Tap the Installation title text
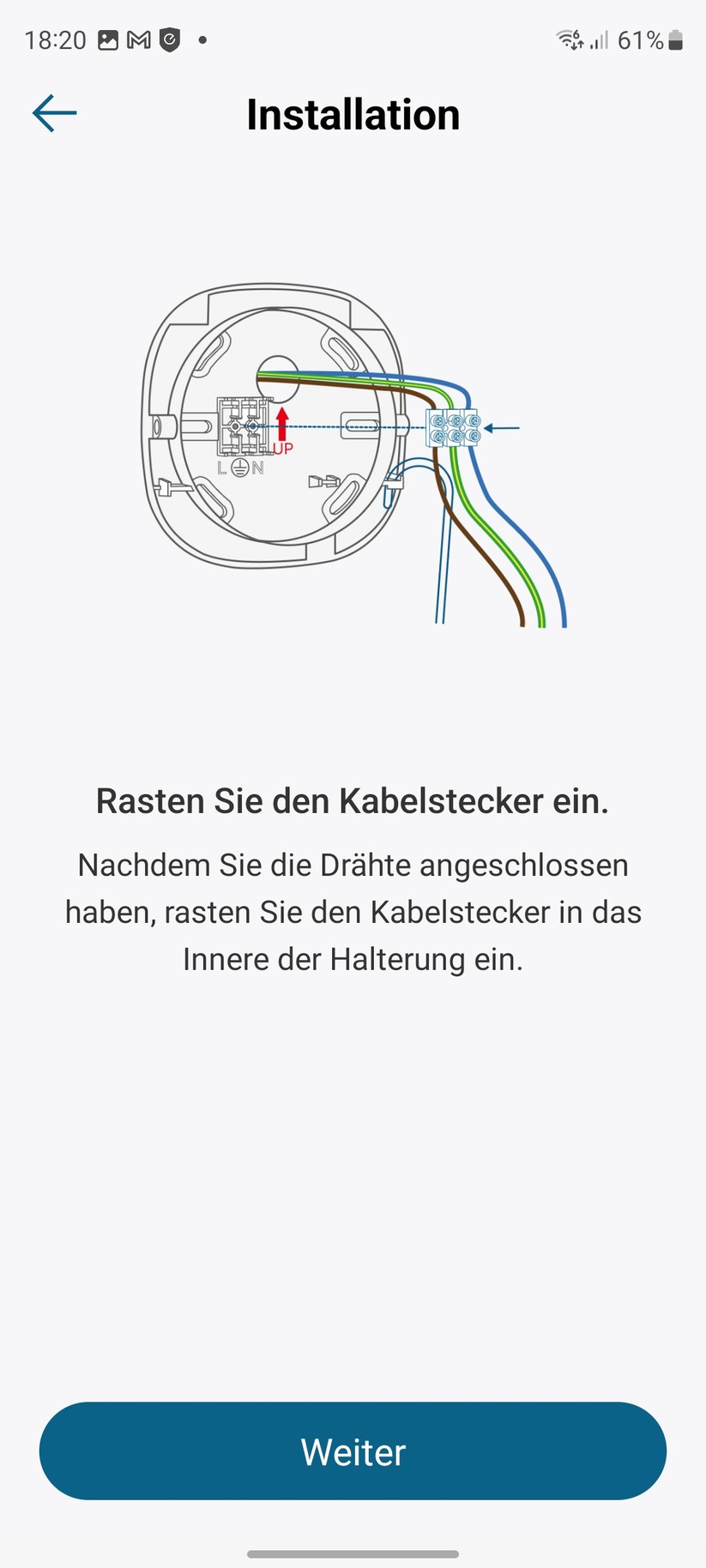This screenshot has width=706, height=1568. pos(352,113)
